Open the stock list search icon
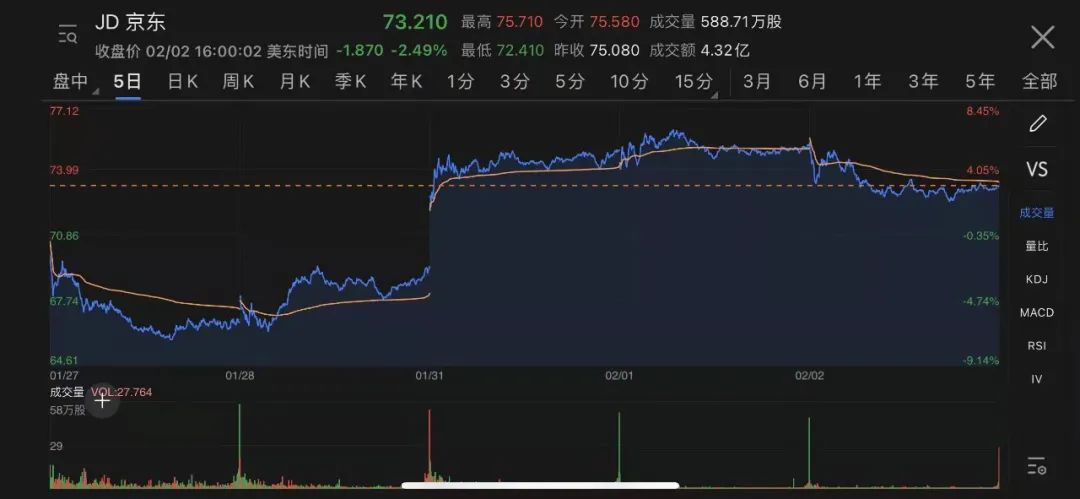 click(x=68, y=35)
